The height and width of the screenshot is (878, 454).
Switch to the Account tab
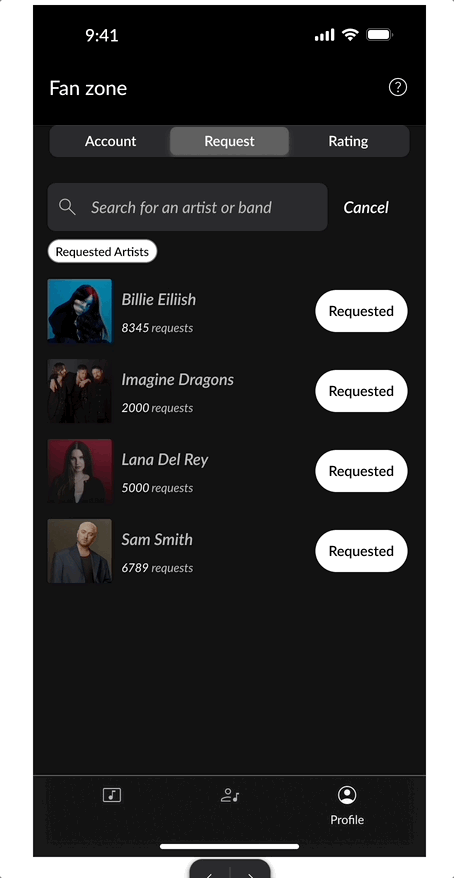tap(110, 141)
